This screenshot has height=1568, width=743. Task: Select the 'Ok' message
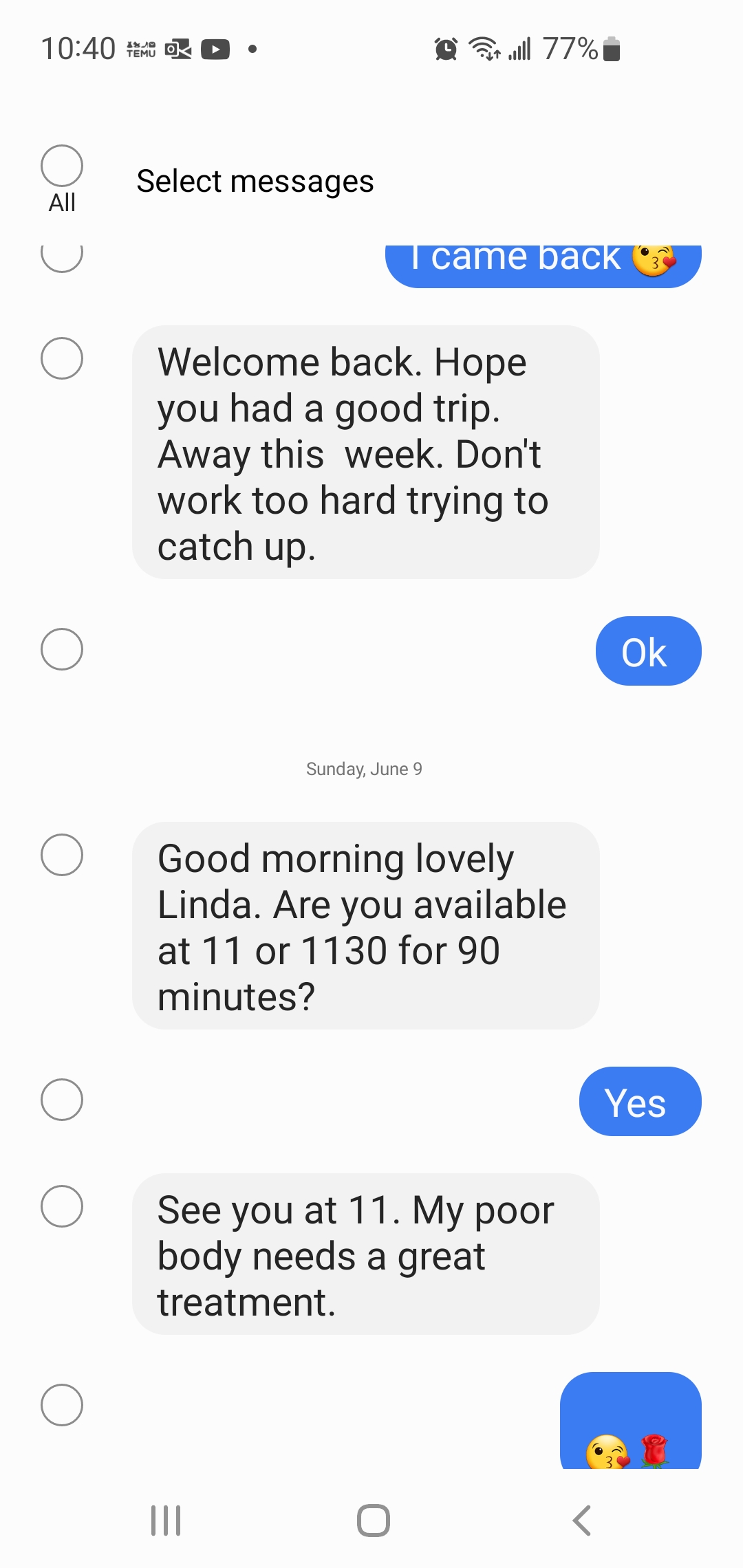pos(62,649)
